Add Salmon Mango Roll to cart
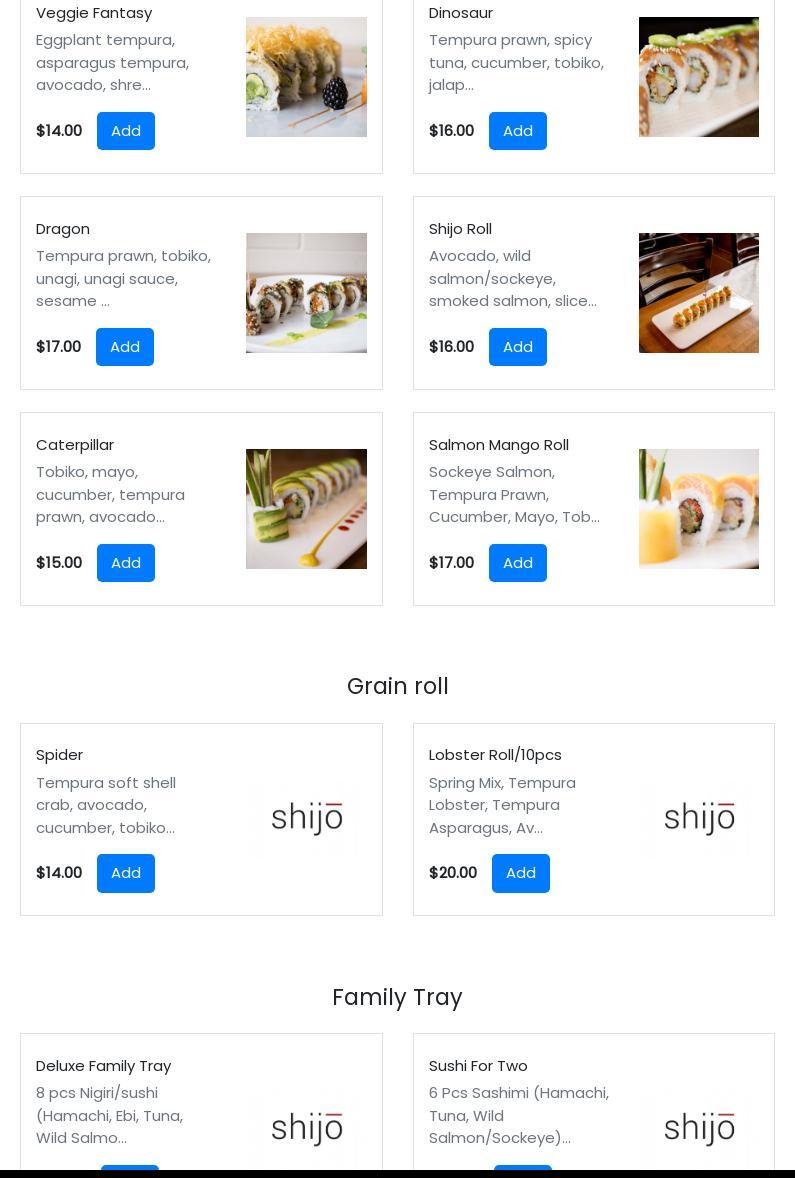The image size is (795, 1178). coord(518,563)
